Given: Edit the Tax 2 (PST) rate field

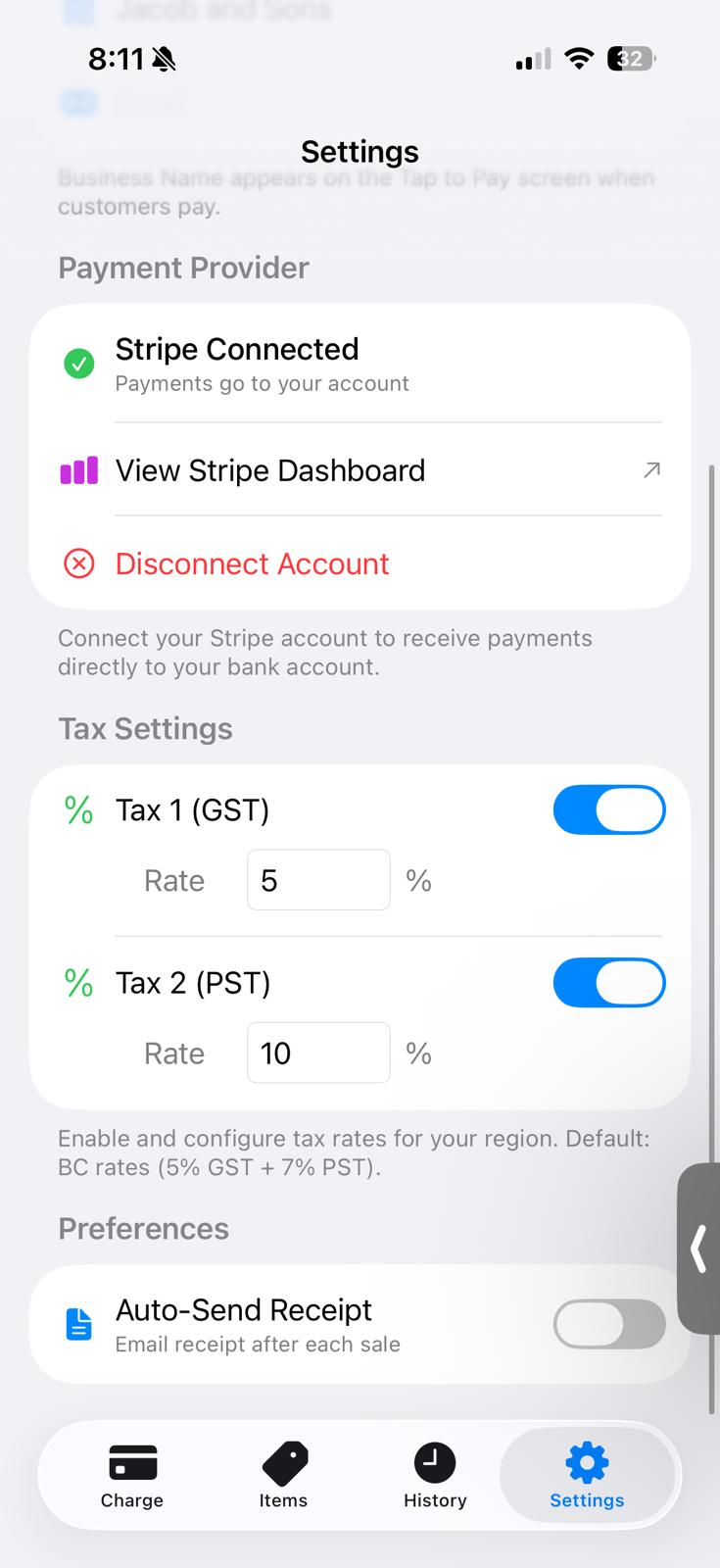Looking at the screenshot, I should [318, 1053].
